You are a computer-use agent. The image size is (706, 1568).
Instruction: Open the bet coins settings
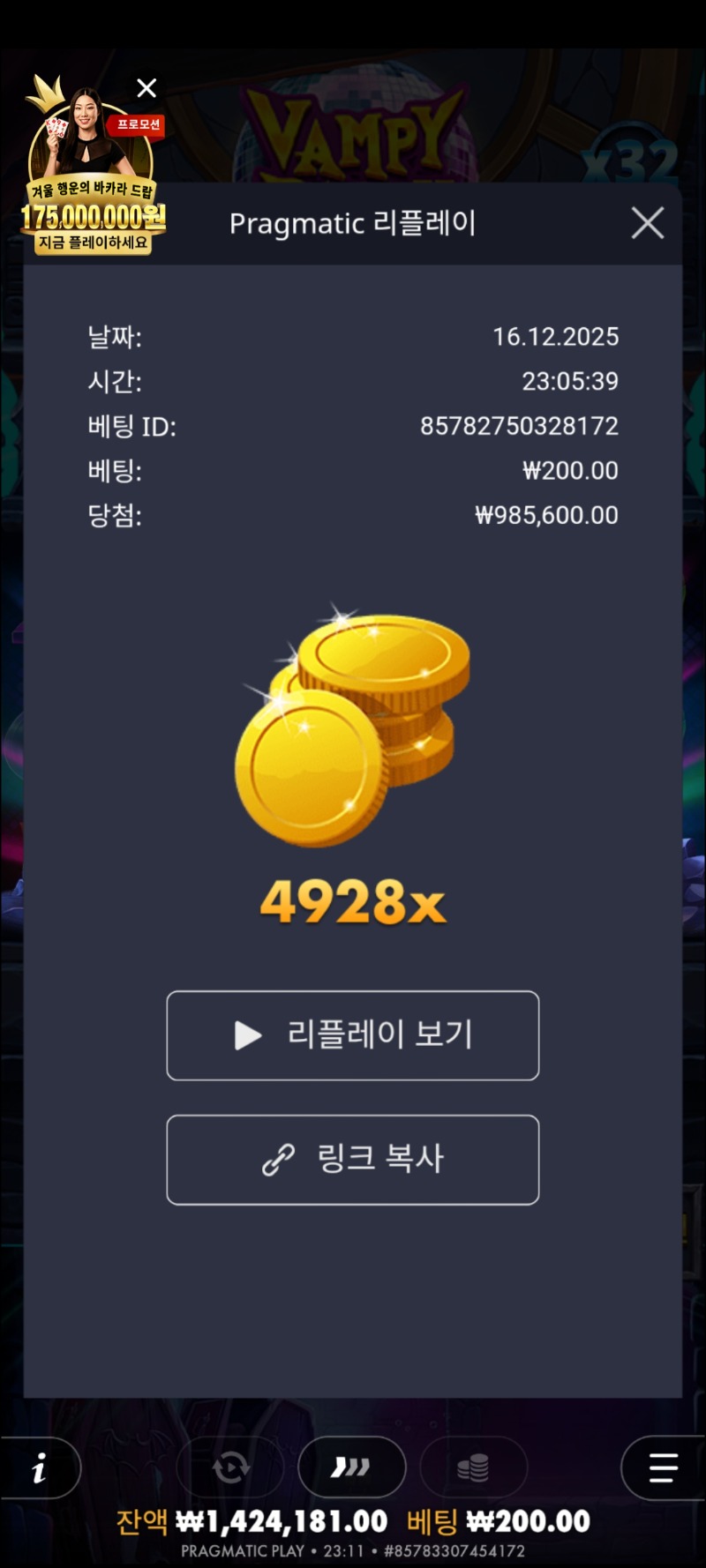click(473, 1468)
